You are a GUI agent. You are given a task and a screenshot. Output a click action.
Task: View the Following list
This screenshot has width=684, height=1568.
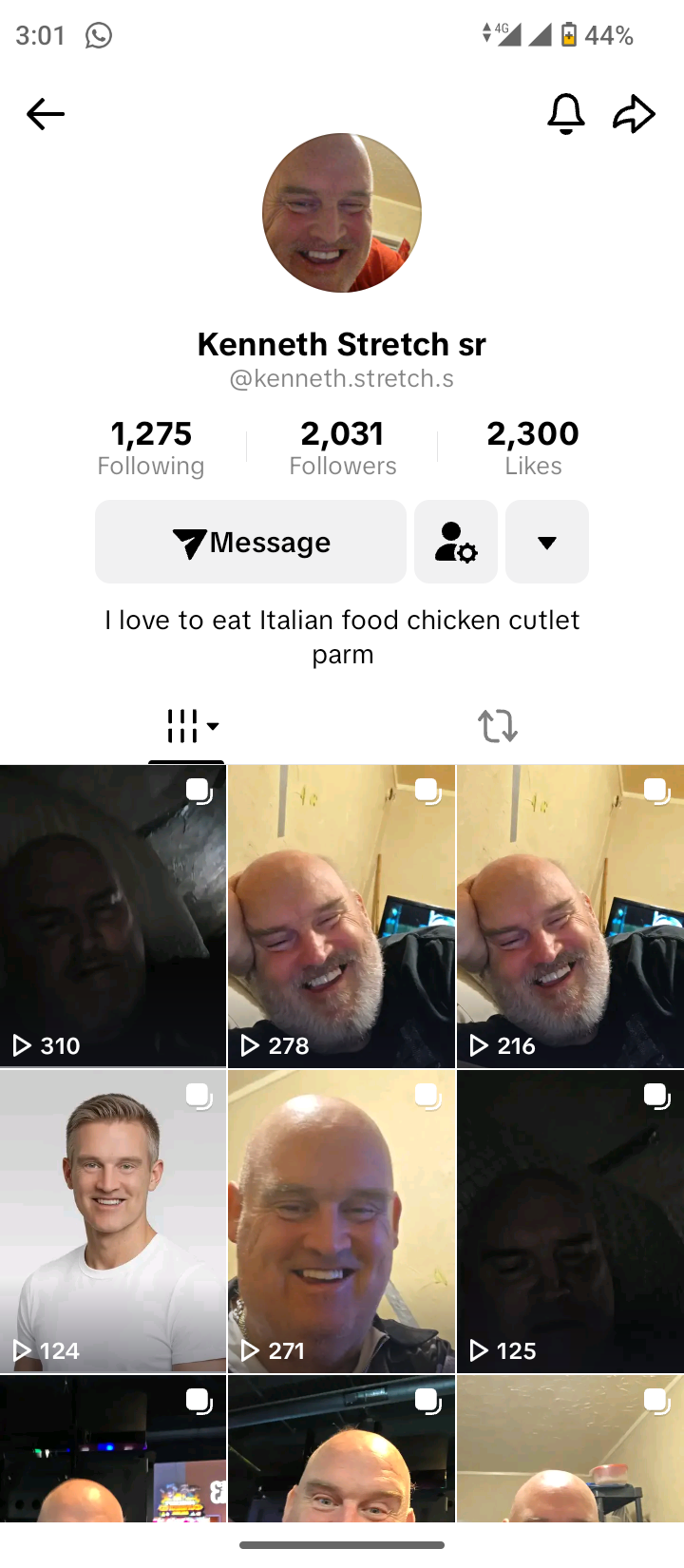pos(151,448)
